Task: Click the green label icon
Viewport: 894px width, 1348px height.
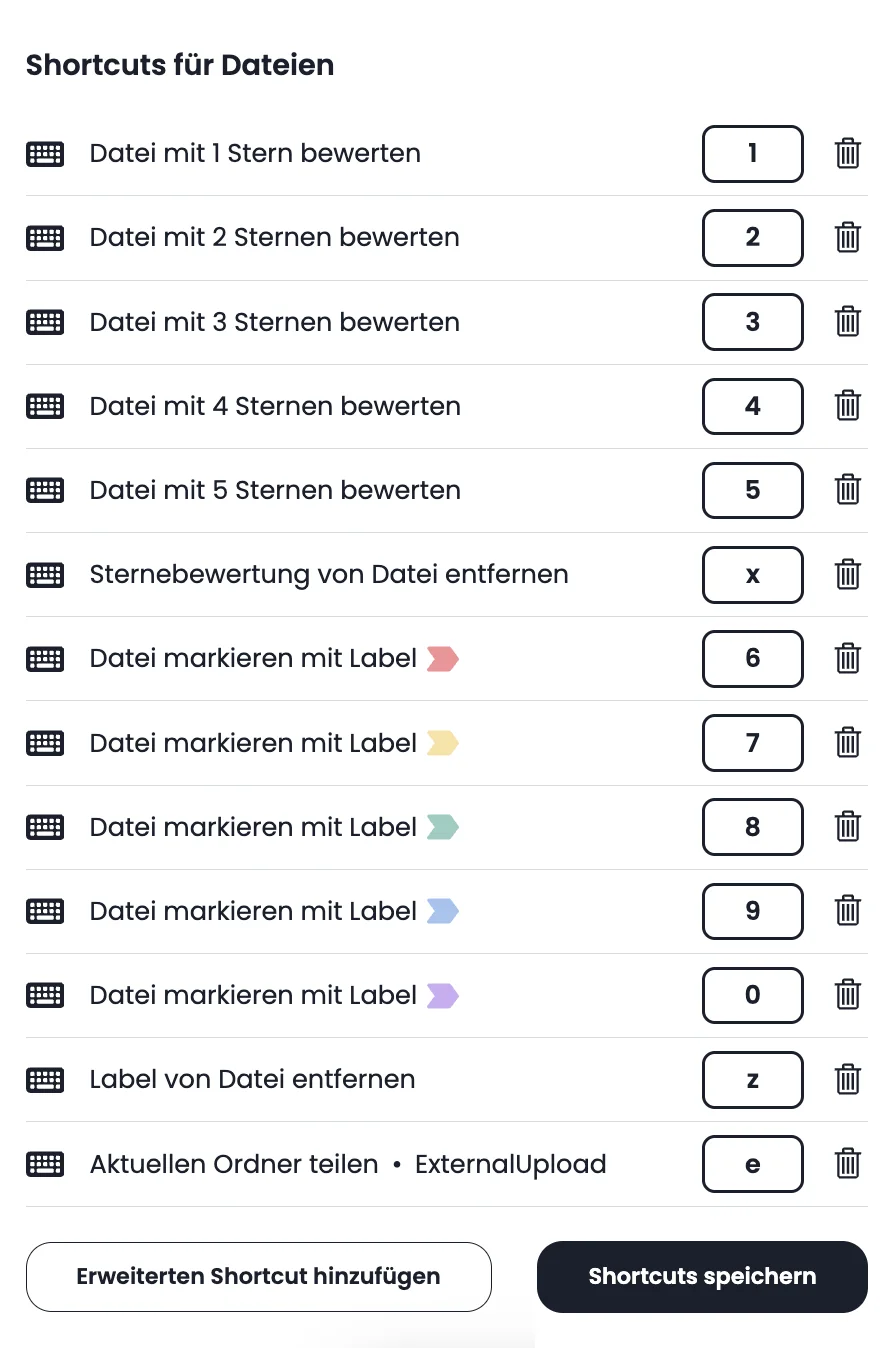Action: [444, 827]
